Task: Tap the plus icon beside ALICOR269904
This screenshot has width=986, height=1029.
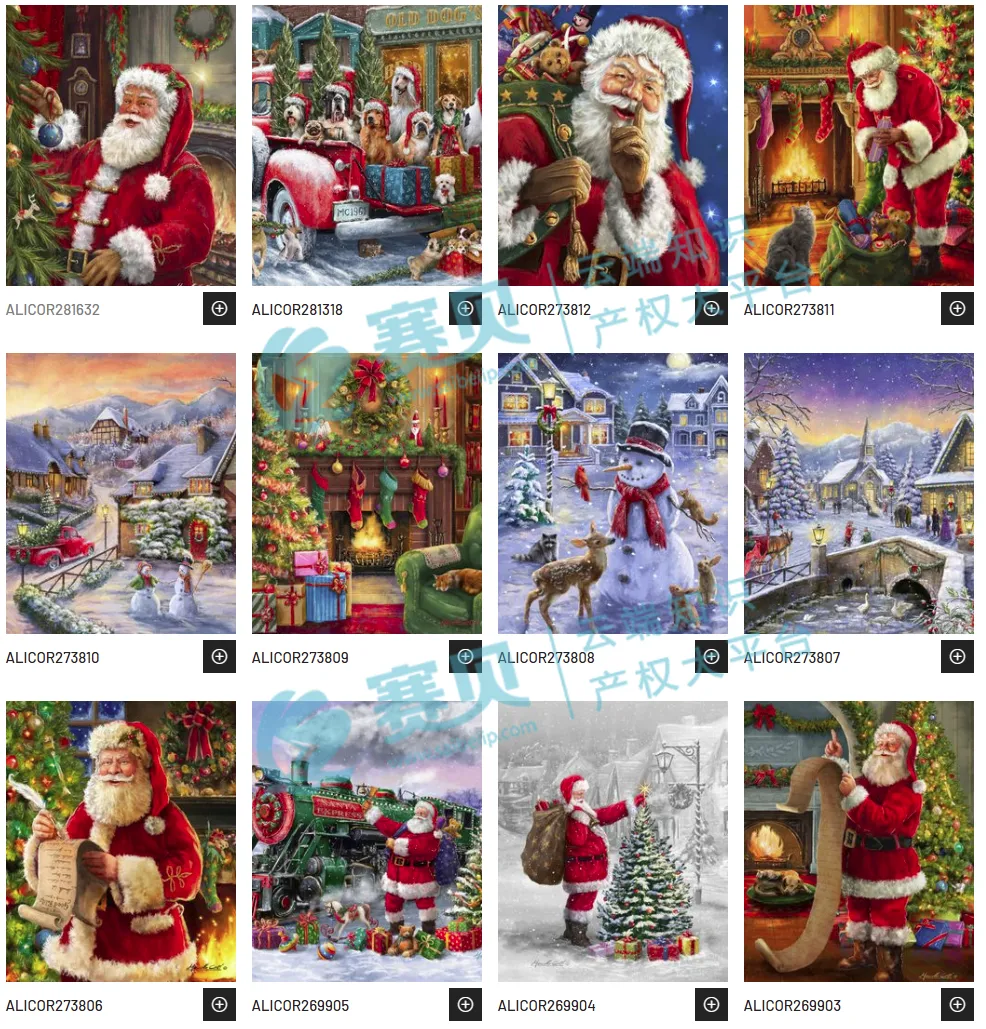Action: (x=711, y=1005)
